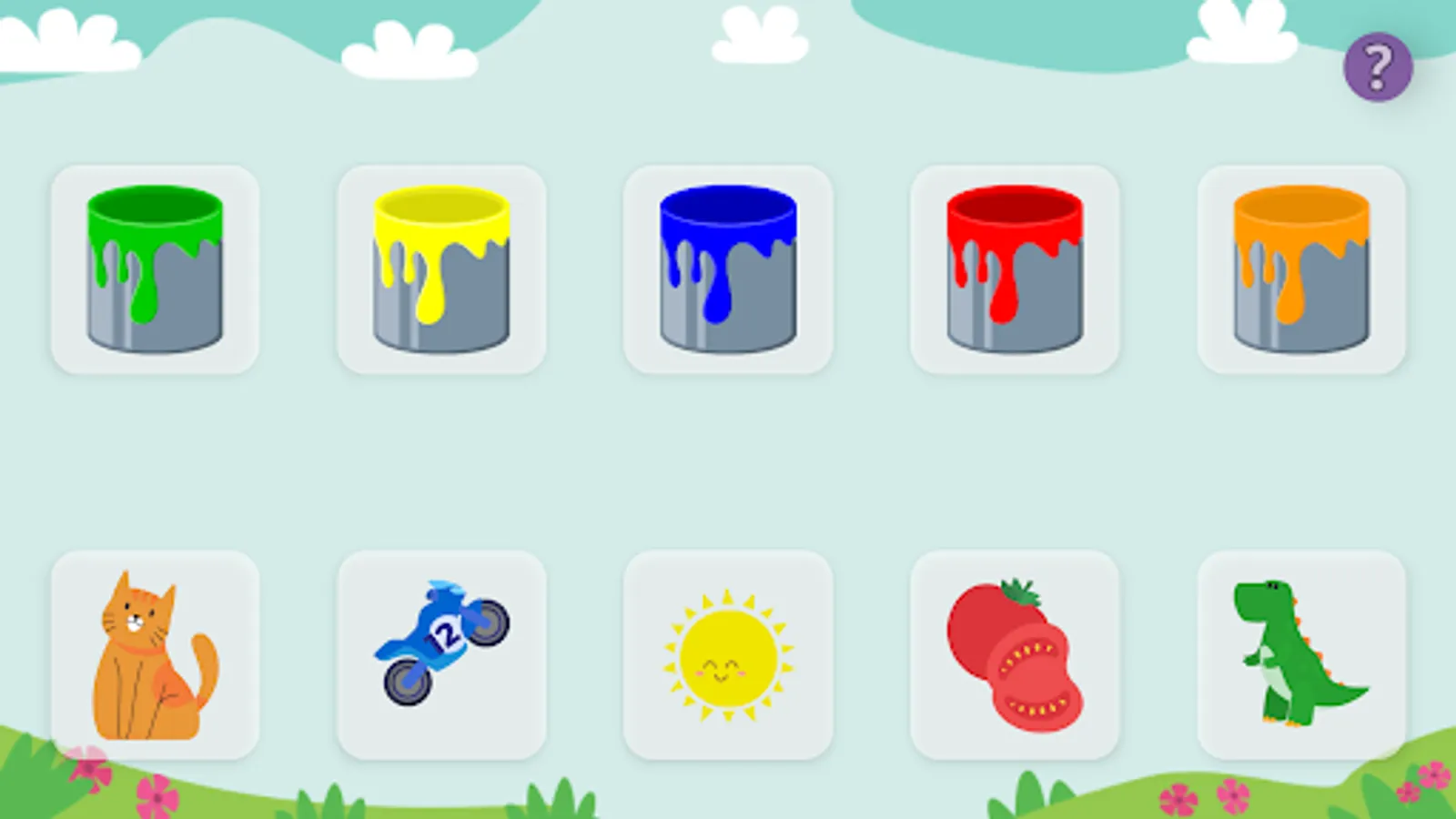This screenshot has width=1456, height=819.
Task: Open the help question mark button
Action: 1378,66
